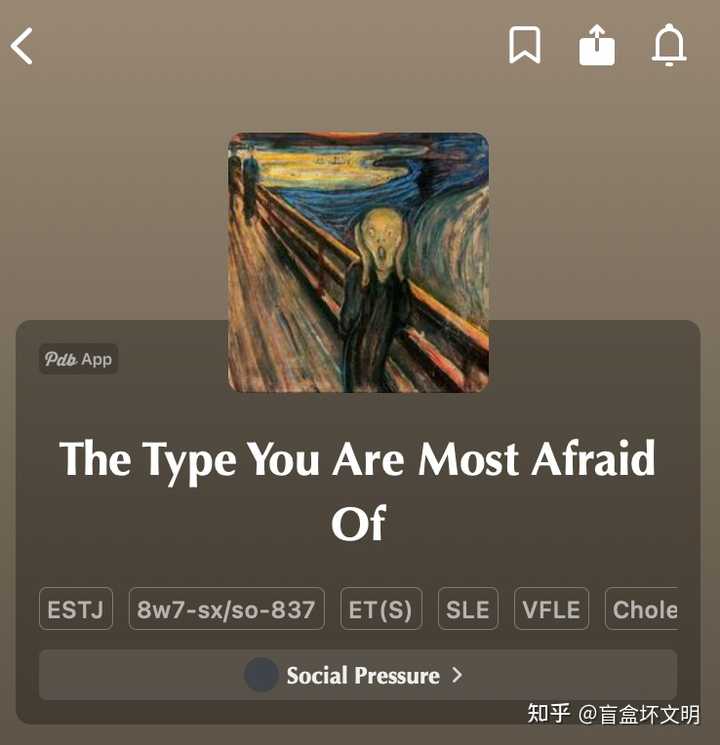
Task: Open the VFLE tag
Action: [551, 608]
